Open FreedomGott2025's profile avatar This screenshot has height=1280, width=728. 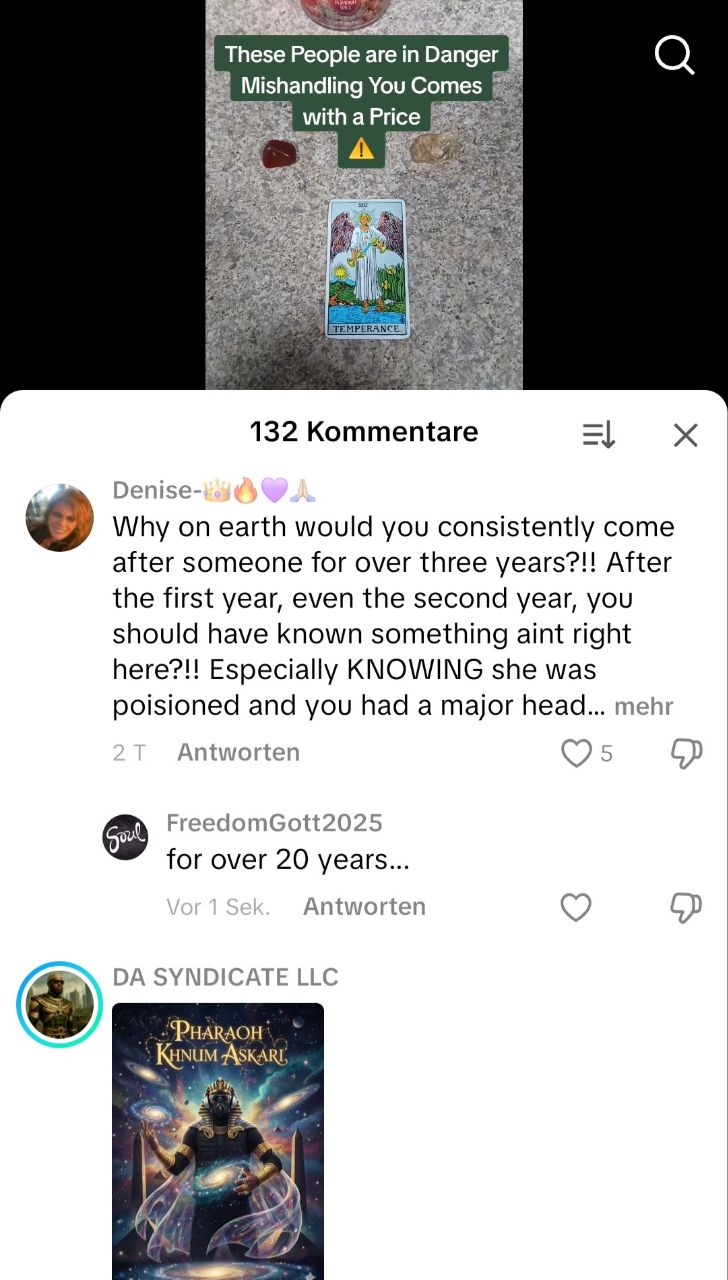click(x=126, y=837)
